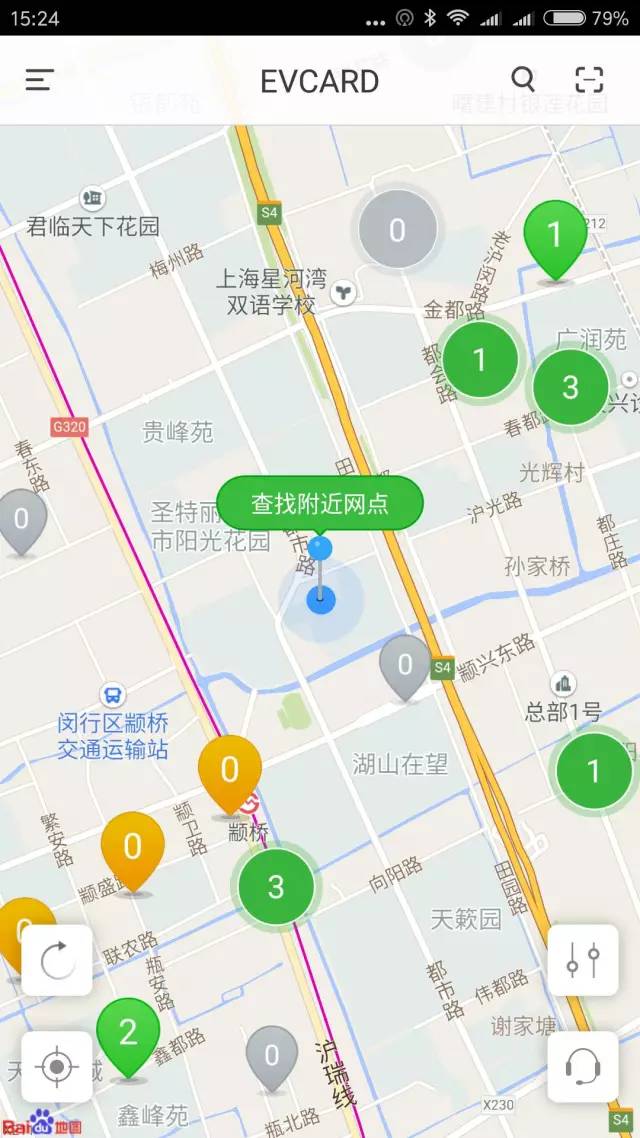This screenshot has height=1138, width=640.
Task: Open the station filter settings
Action: pos(583,960)
